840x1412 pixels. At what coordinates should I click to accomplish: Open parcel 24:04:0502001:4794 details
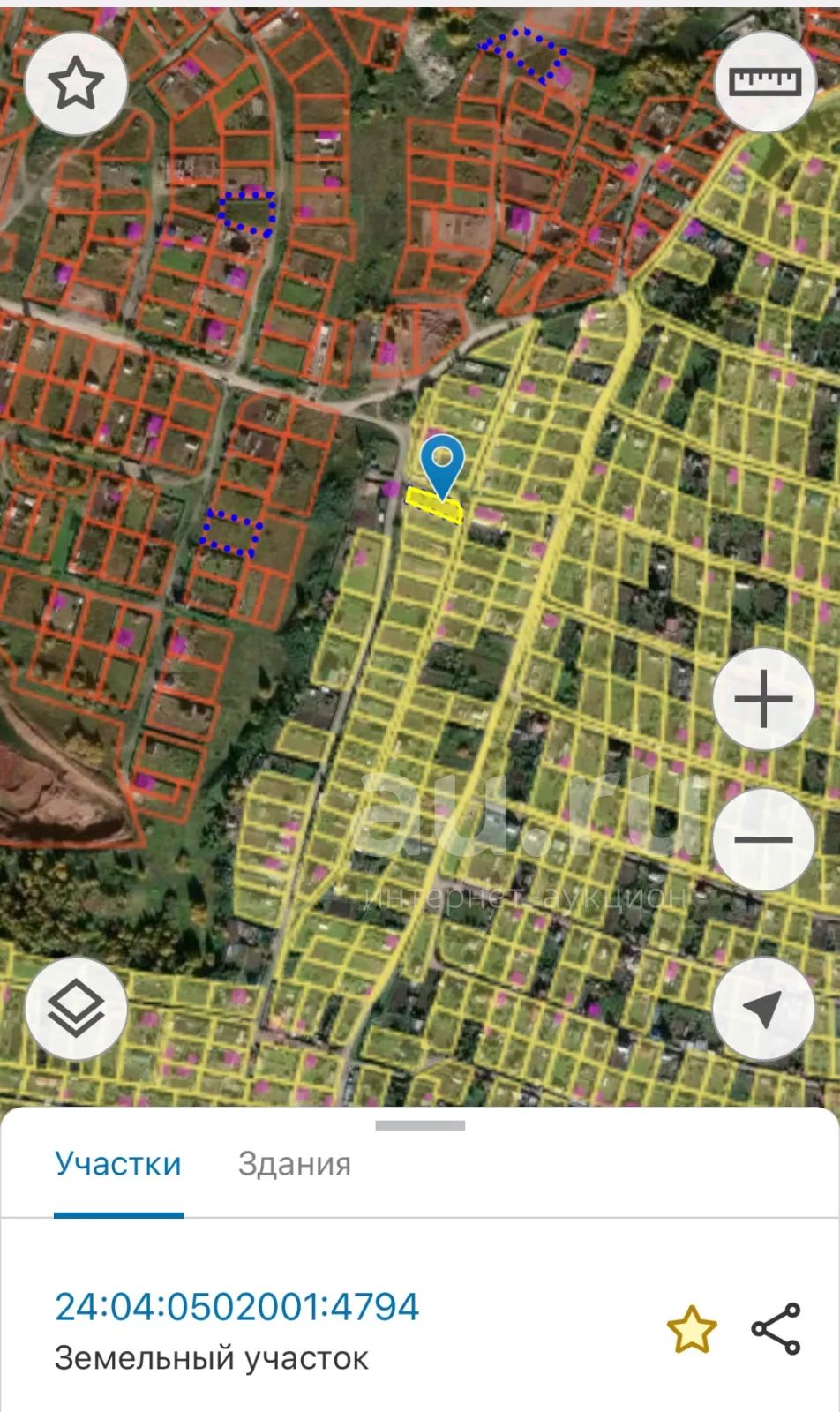236,1306
